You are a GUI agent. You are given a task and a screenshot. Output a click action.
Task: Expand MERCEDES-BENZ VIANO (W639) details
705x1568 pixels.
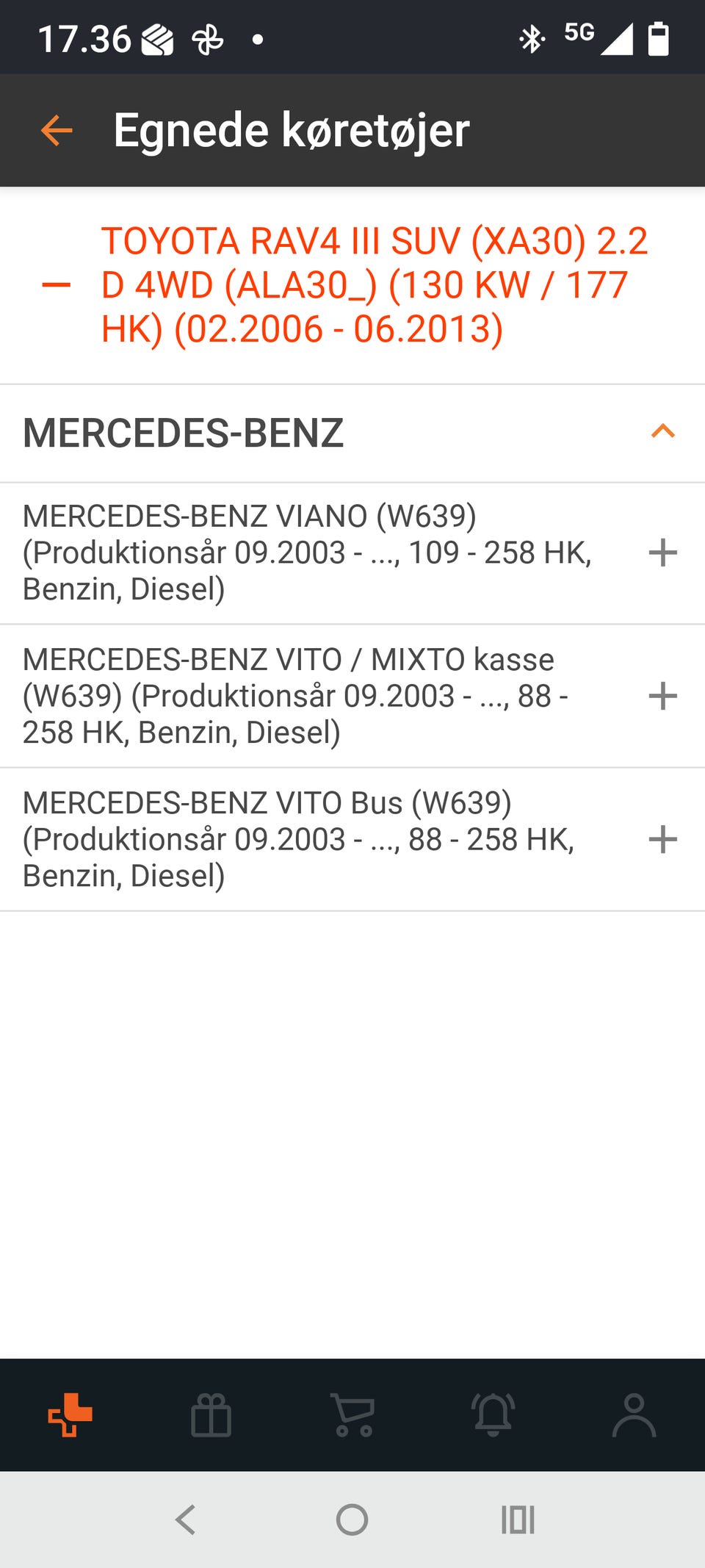coord(662,553)
